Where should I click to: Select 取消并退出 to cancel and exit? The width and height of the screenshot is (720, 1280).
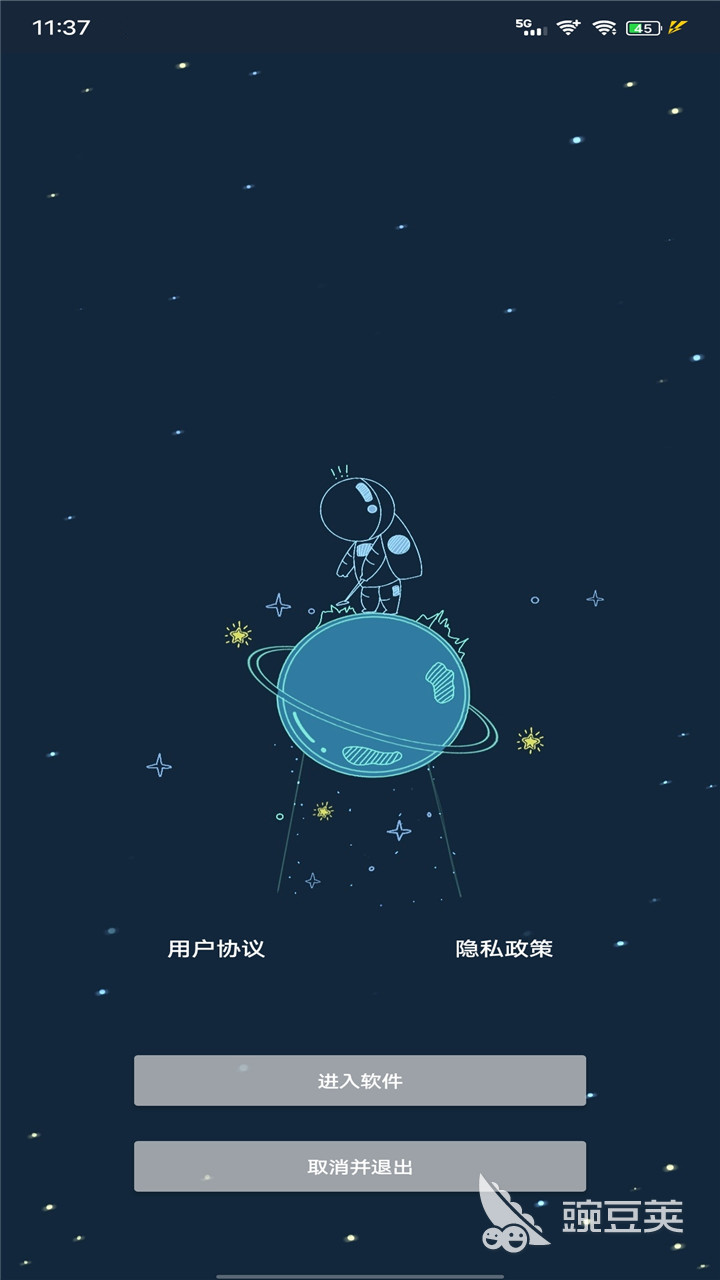[360, 1166]
